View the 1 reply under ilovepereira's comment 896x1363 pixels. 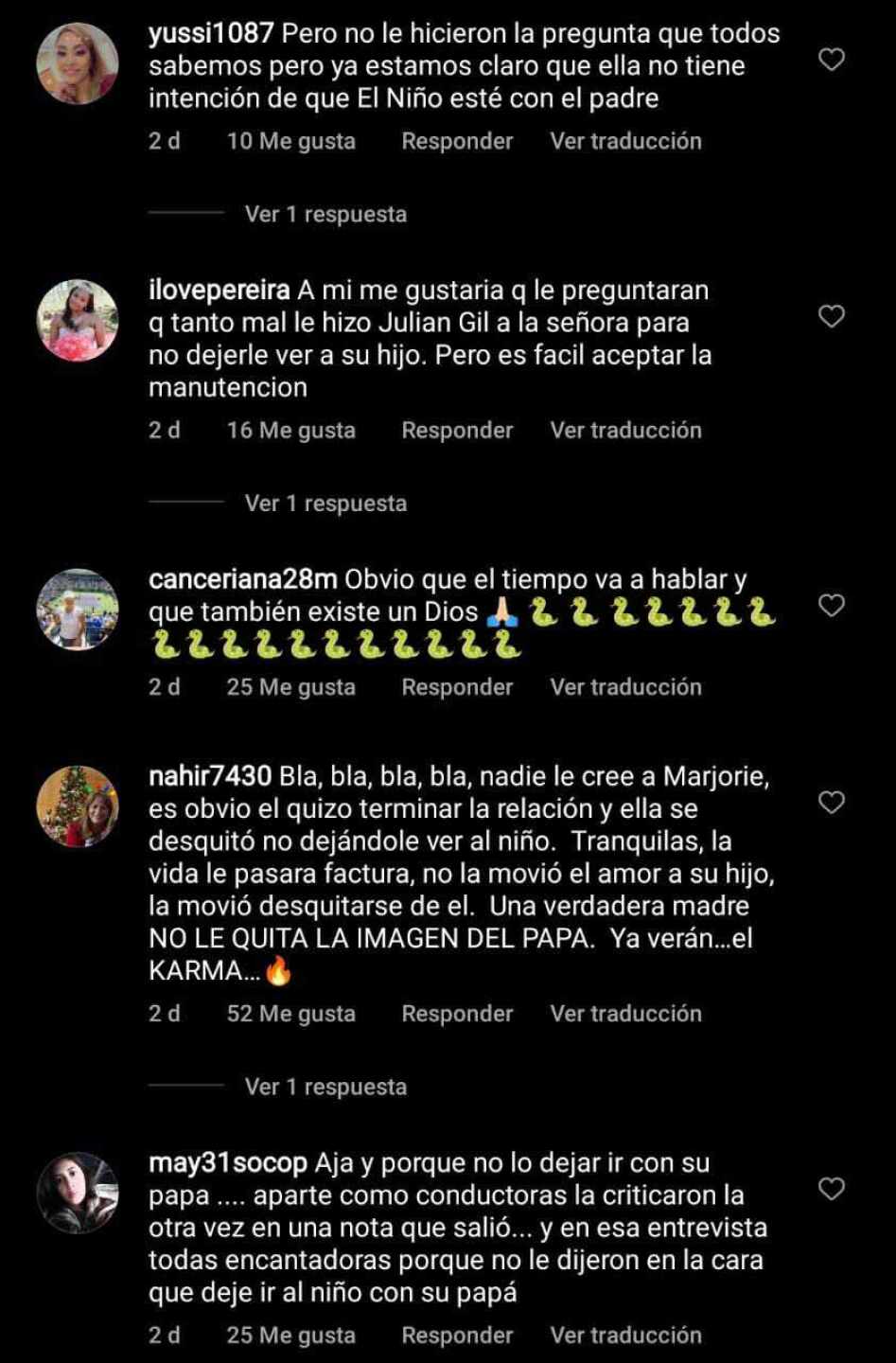[325, 503]
